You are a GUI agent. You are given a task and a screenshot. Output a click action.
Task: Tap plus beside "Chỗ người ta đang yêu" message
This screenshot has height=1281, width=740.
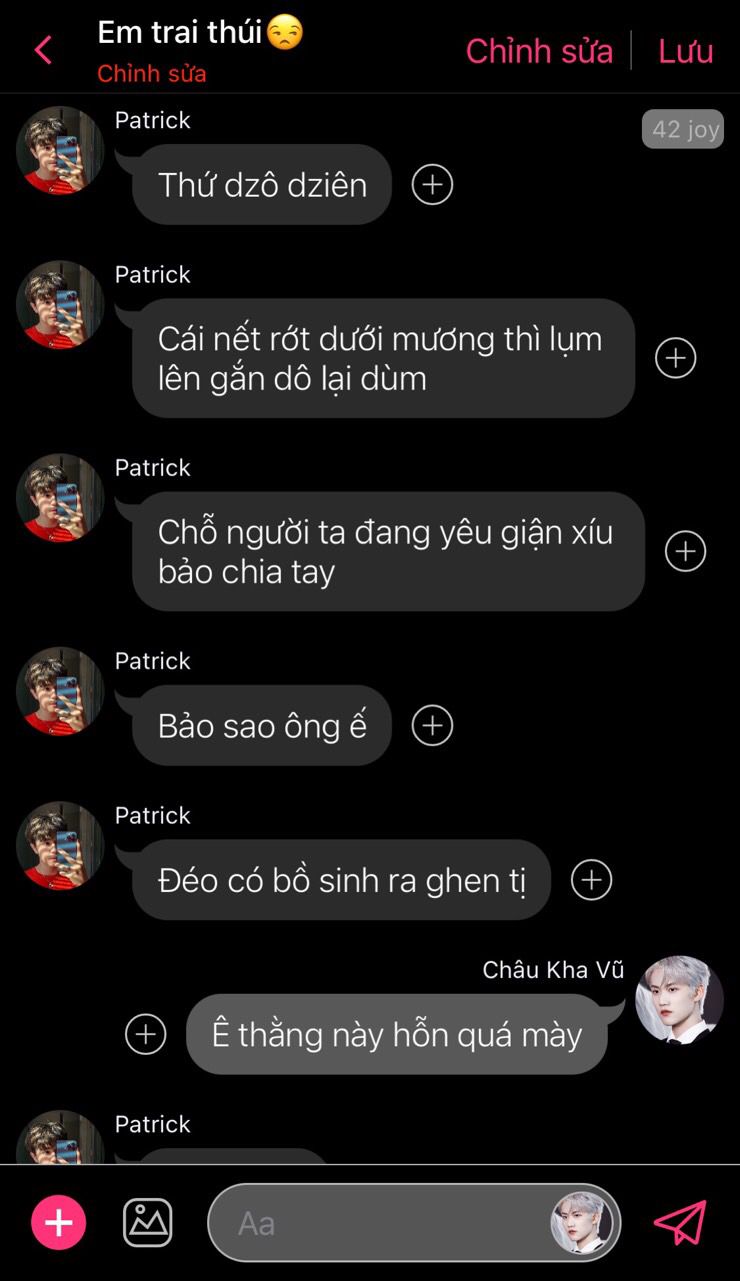click(x=686, y=551)
